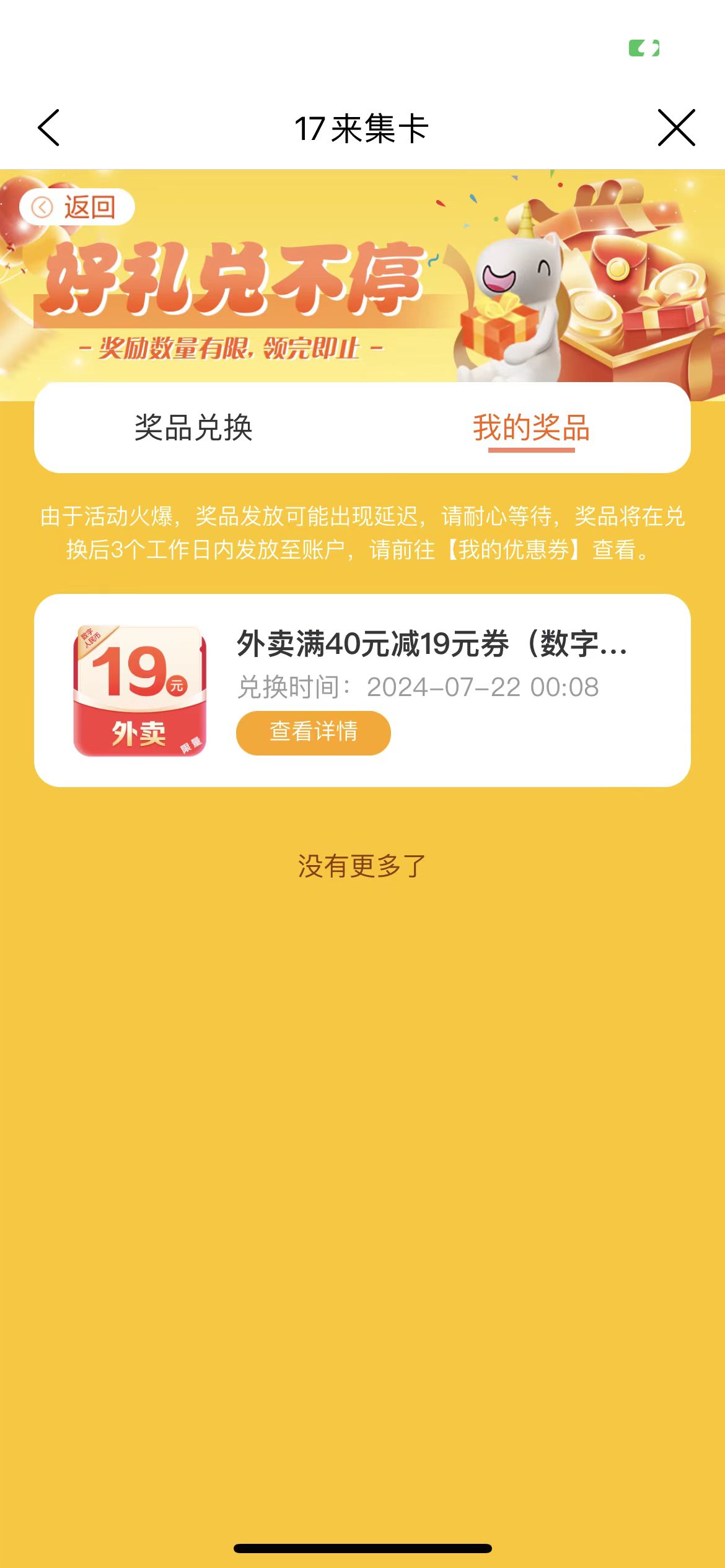Select the 我的奖品 tab
The width and height of the screenshot is (725, 1568).
(531, 428)
